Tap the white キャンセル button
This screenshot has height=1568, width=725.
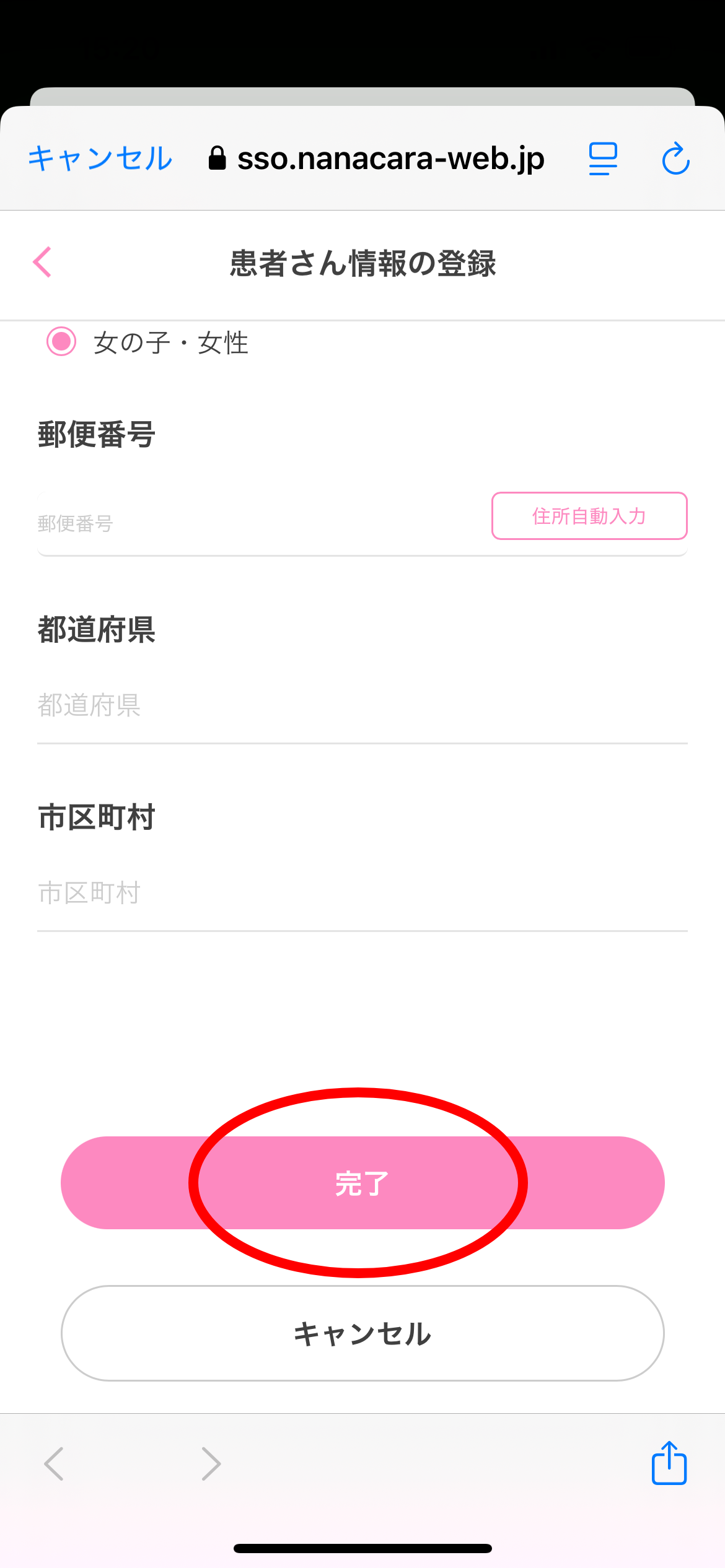(362, 1333)
